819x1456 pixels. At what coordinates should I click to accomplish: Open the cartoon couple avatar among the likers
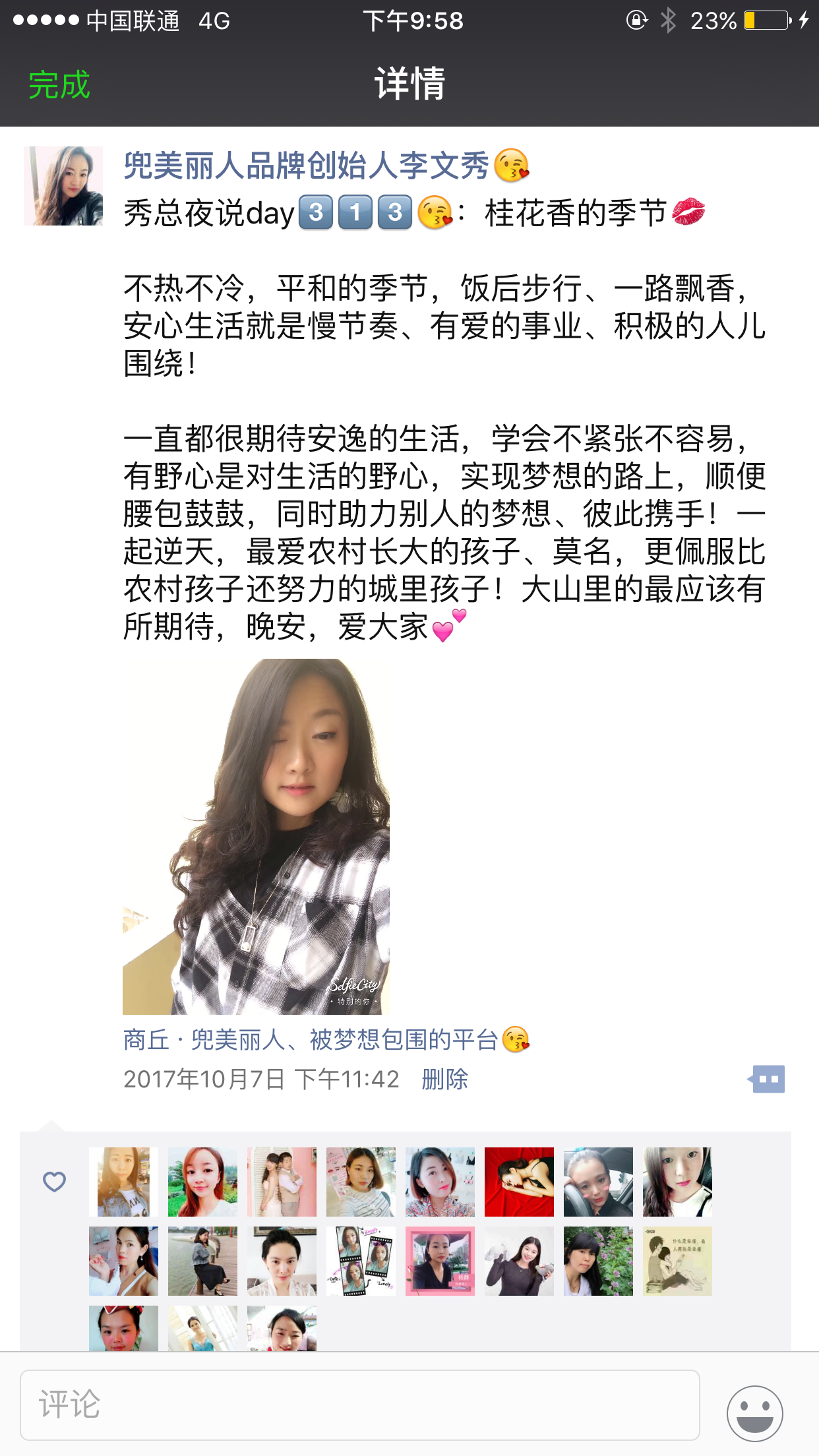[x=677, y=1261]
